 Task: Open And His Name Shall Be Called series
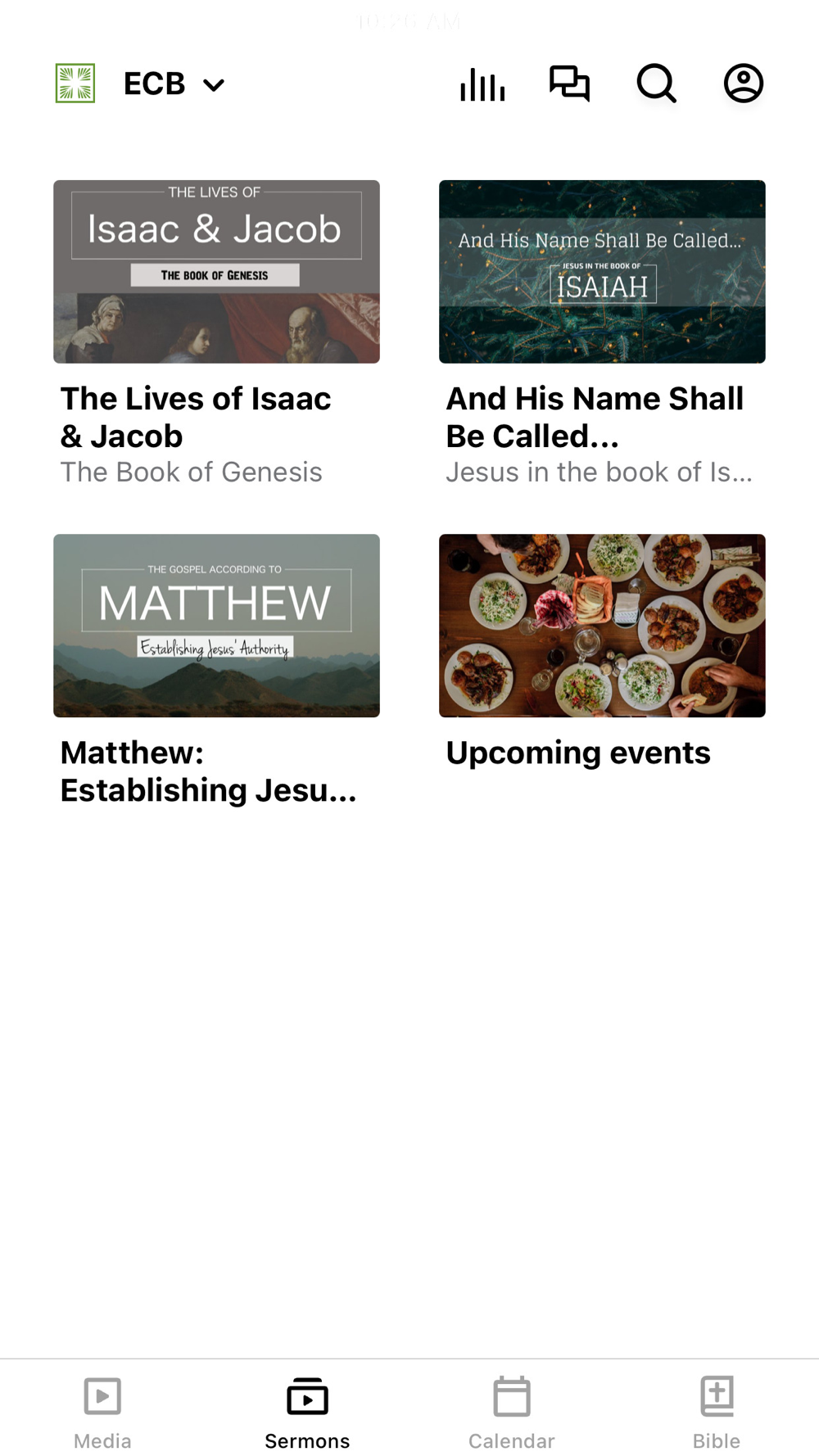coord(602,333)
